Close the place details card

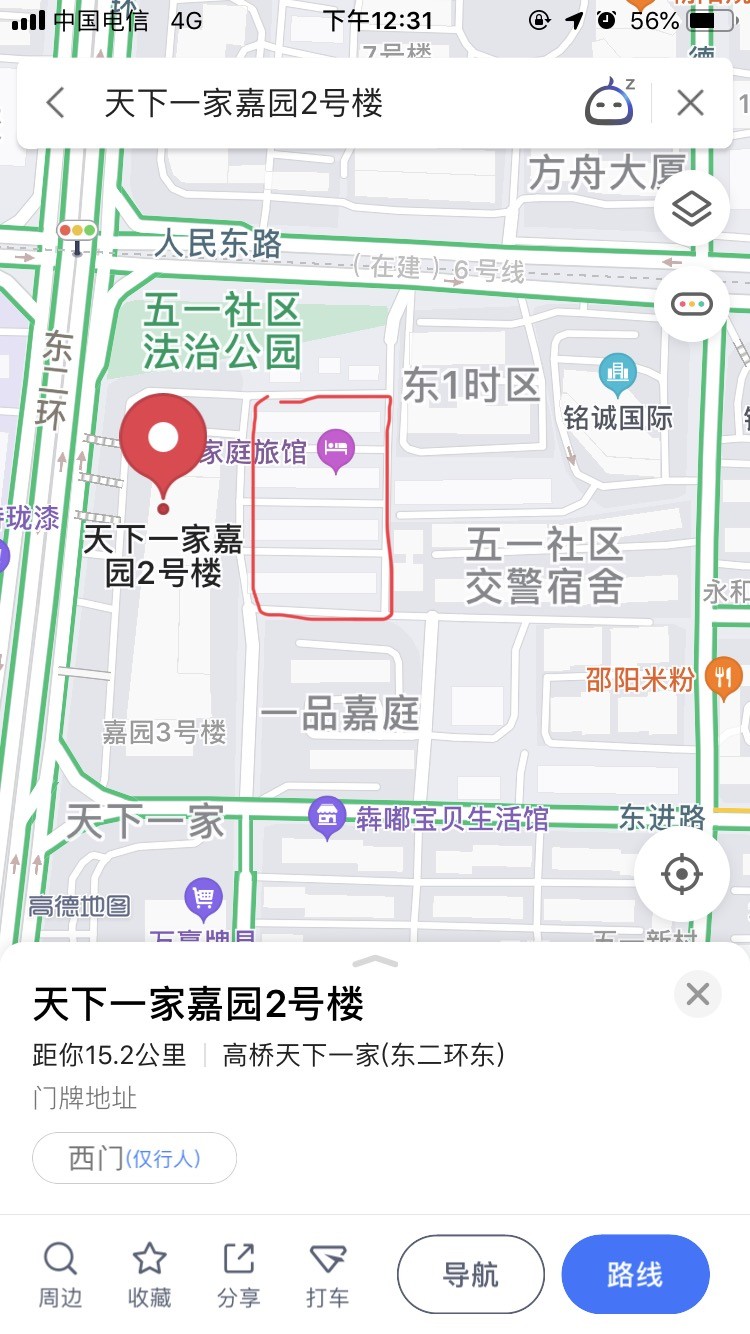click(x=697, y=994)
